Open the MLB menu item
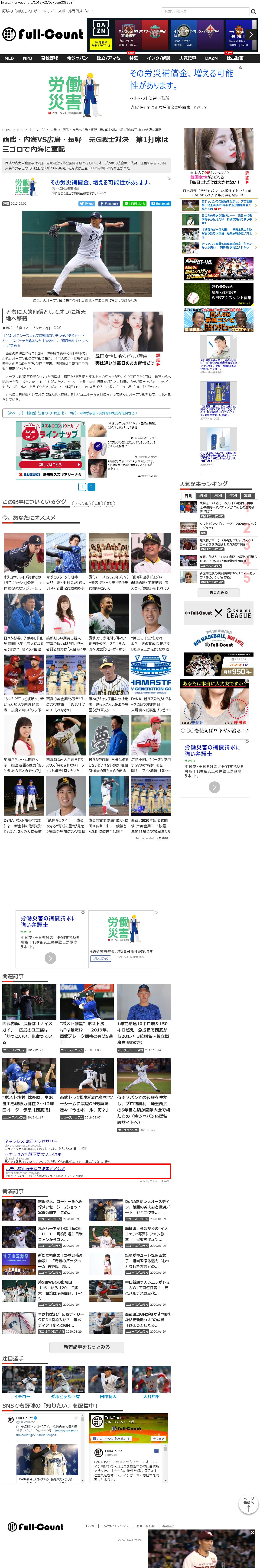The image size is (260, 1568). 9,58
